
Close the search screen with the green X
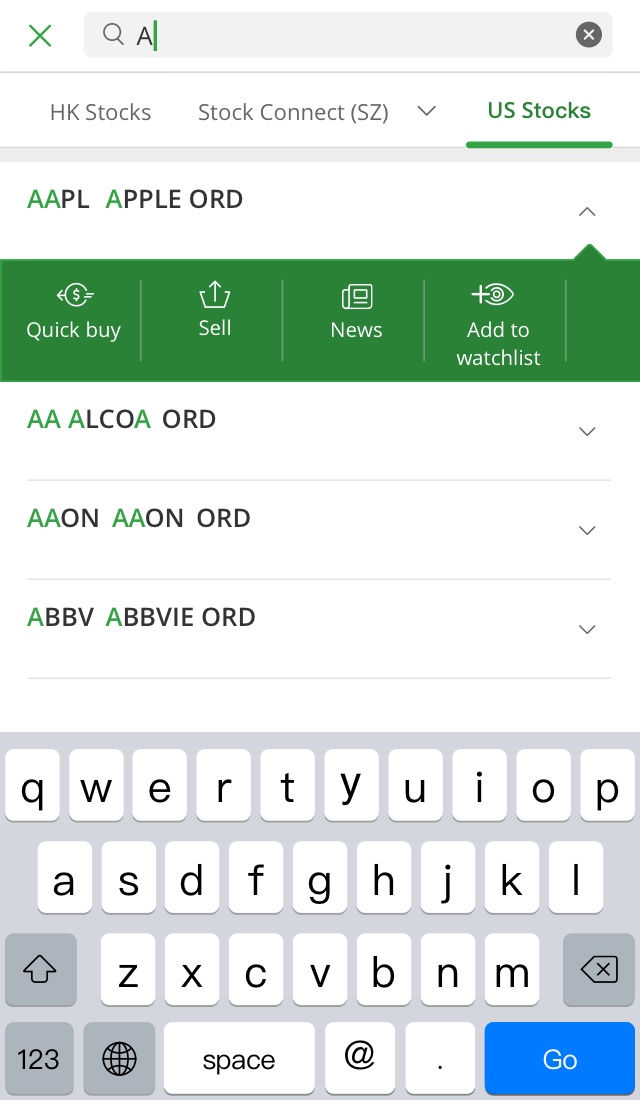pos(40,35)
